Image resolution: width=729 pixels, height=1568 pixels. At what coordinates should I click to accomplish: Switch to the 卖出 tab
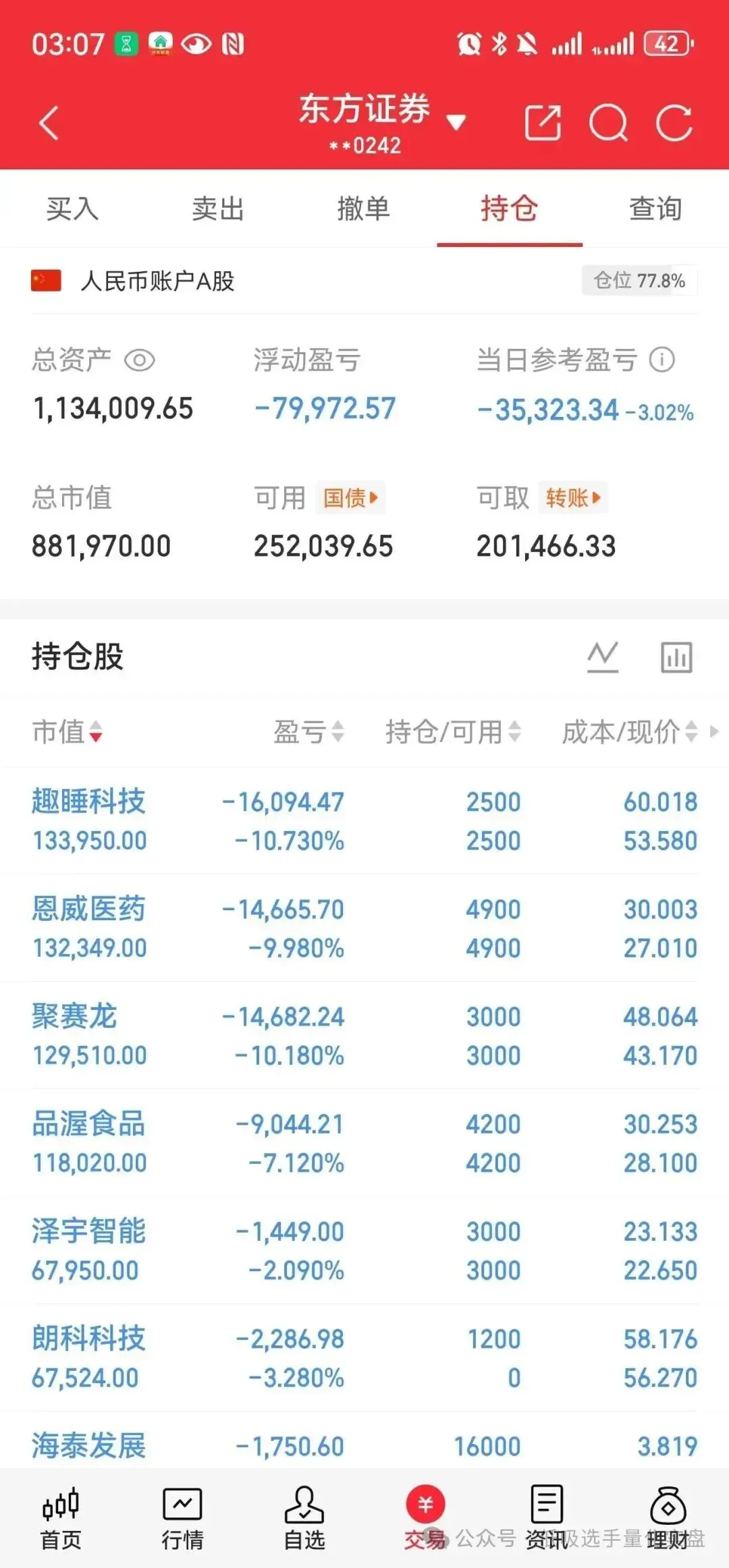coord(218,208)
